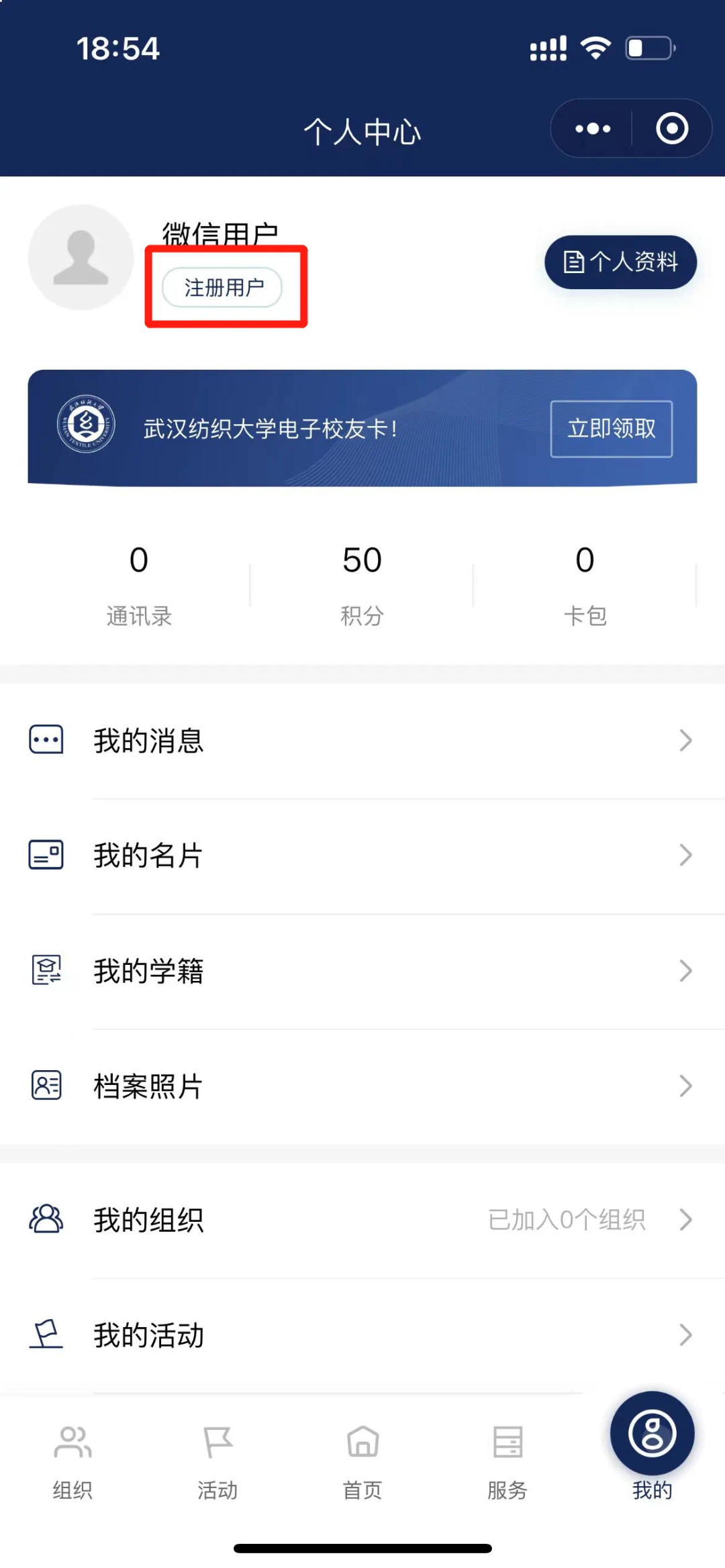Image resolution: width=725 pixels, height=1568 pixels.
Task: Open 我的消息
Action: [x=362, y=741]
